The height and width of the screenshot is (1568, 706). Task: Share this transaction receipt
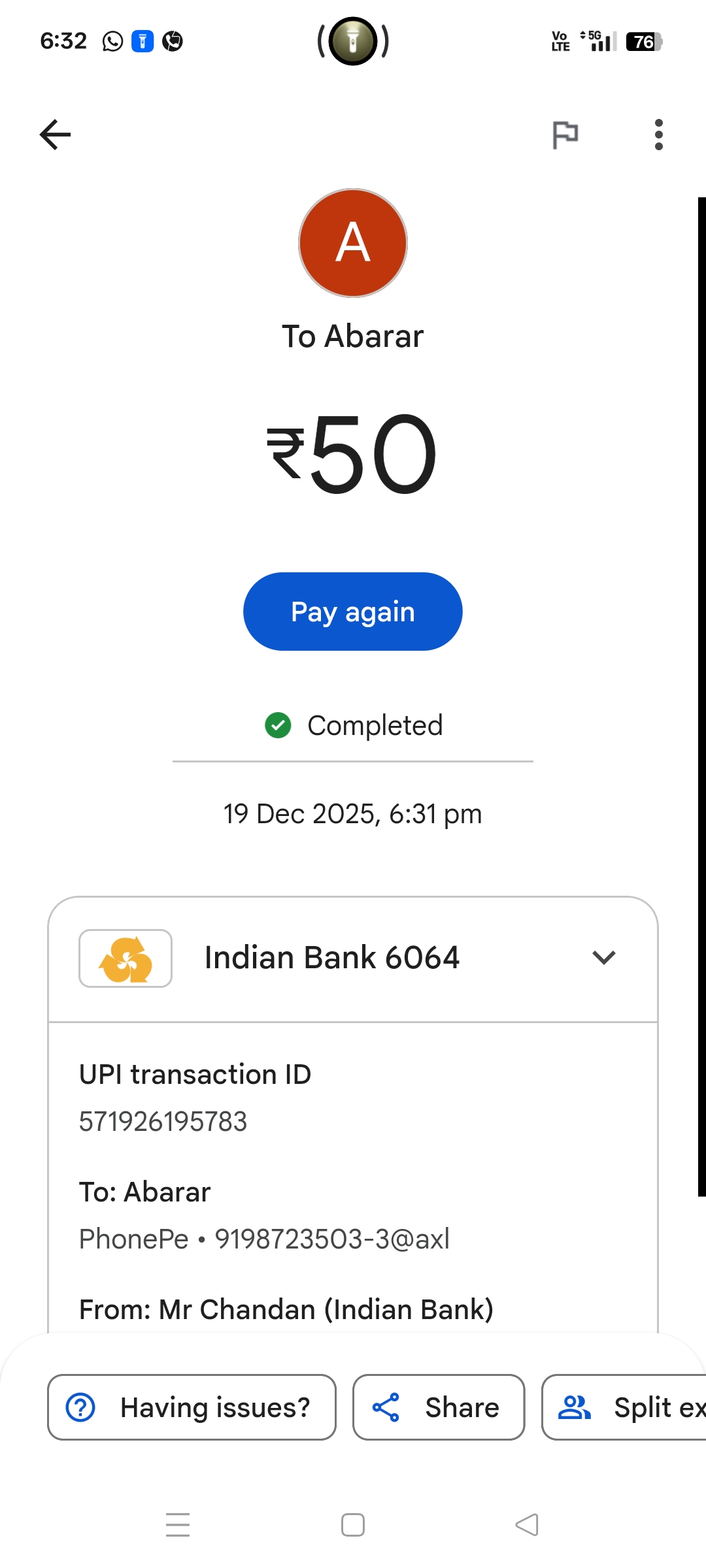click(439, 1407)
